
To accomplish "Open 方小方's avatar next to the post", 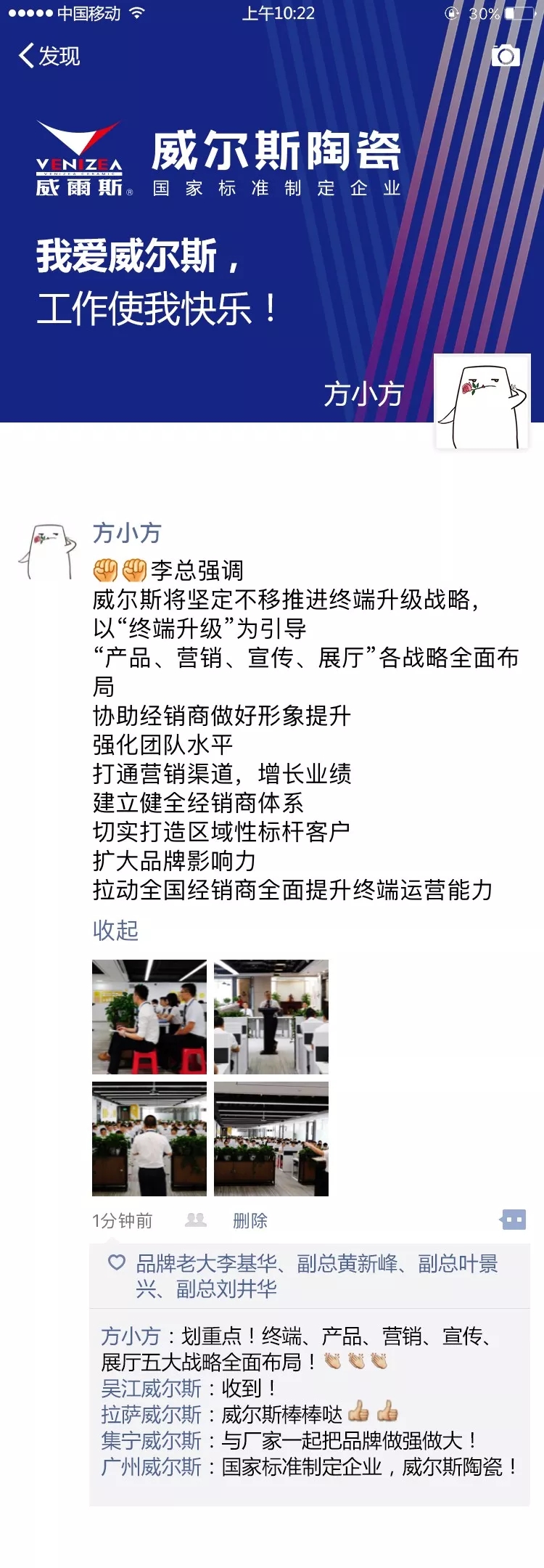I will pos(49,552).
